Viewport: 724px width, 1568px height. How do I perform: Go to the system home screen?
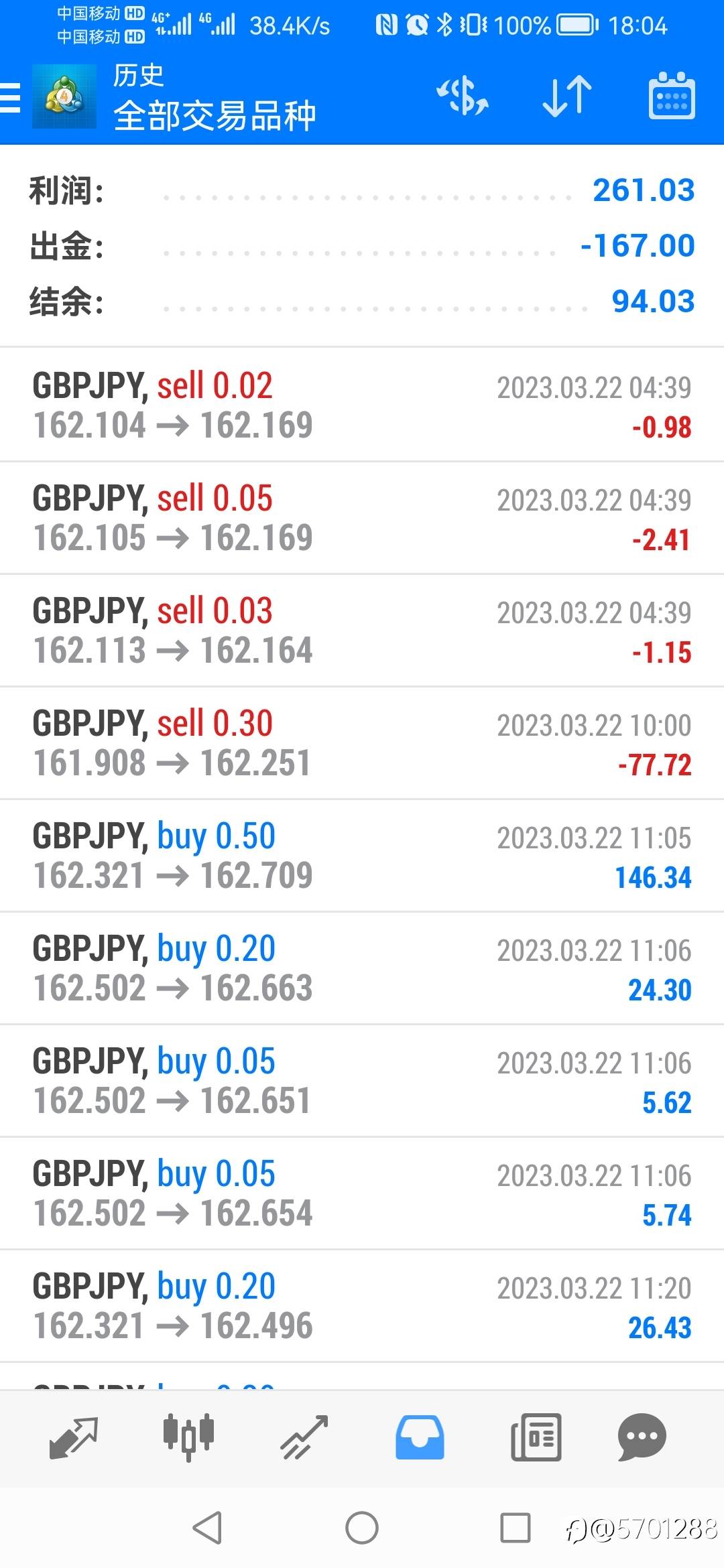pos(362,1528)
